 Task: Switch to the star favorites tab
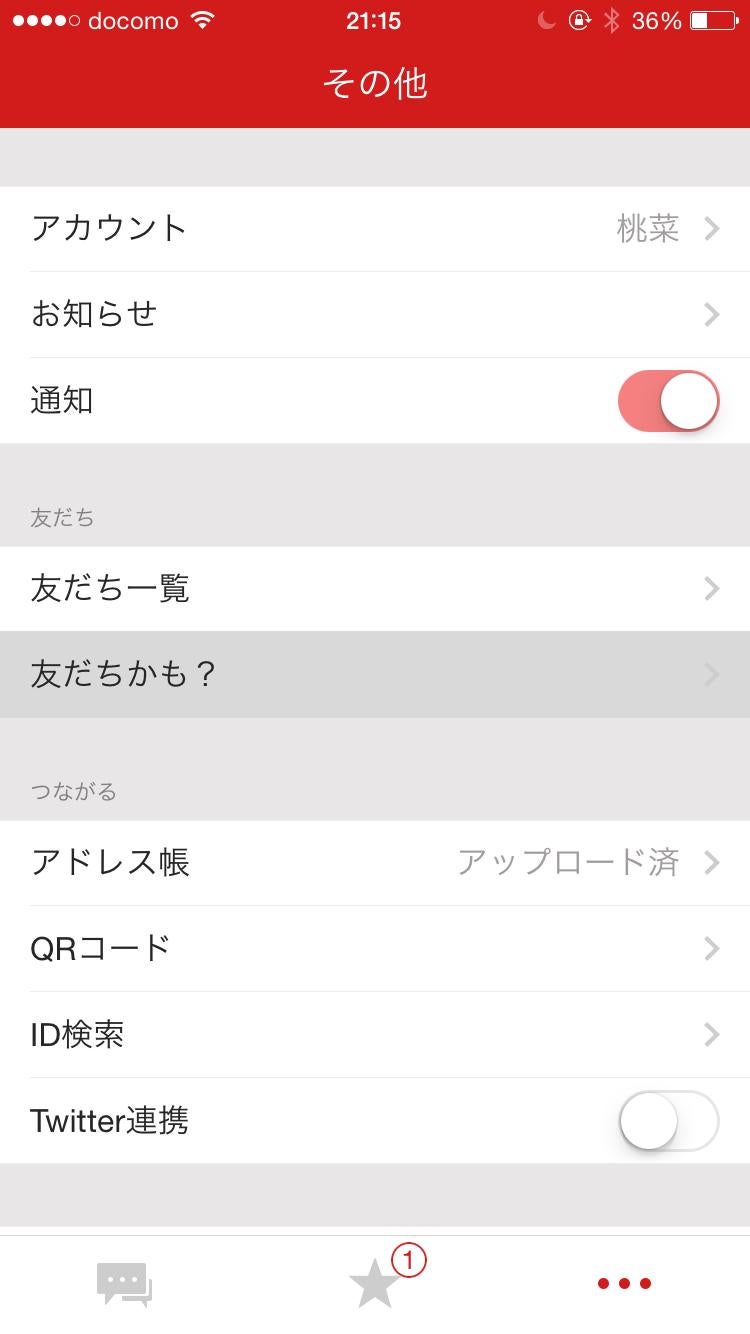(375, 1283)
